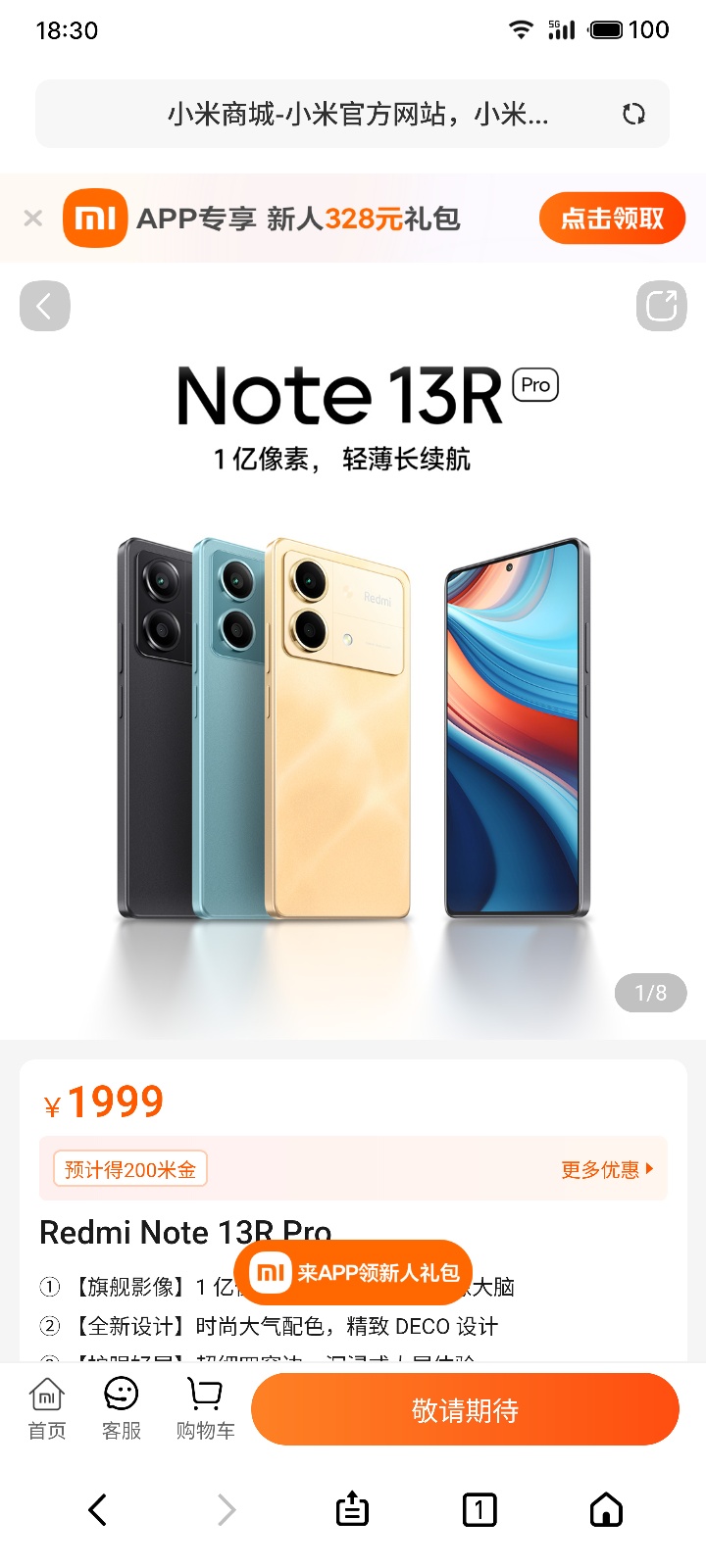Go to the 首页 tab
This screenshot has height=1568, width=706.
47,1409
